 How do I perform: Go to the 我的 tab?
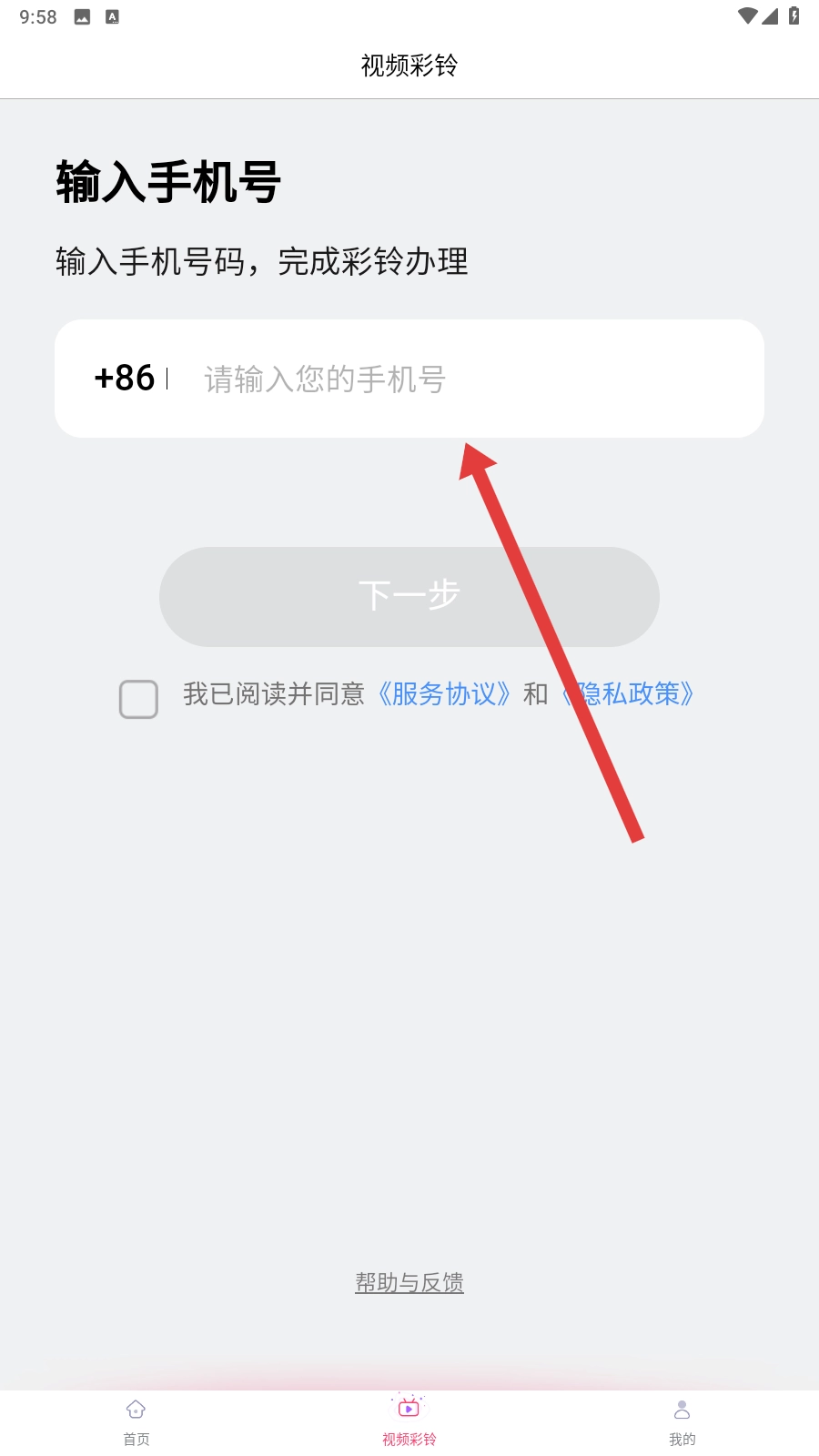tap(682, 1421)
